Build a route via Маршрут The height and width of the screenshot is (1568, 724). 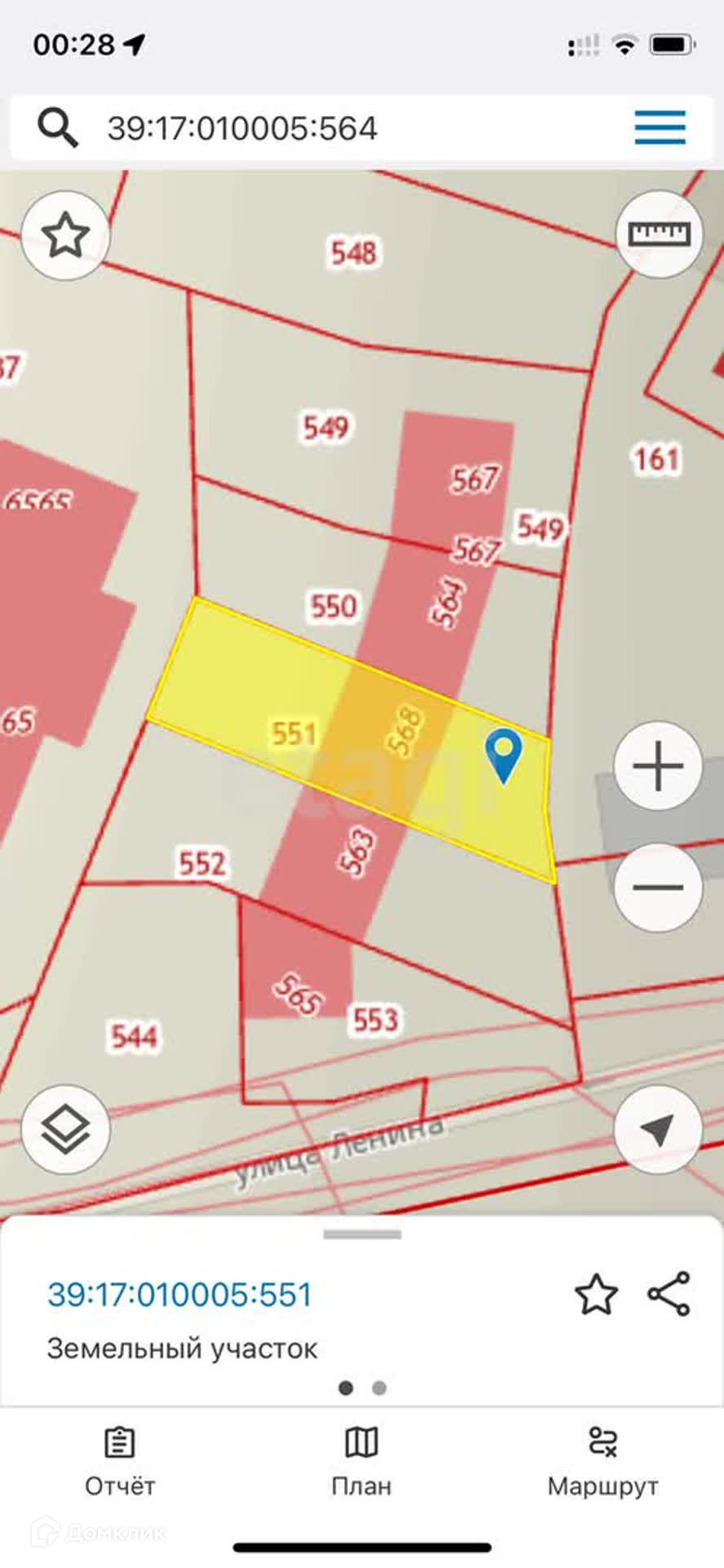602,1461
